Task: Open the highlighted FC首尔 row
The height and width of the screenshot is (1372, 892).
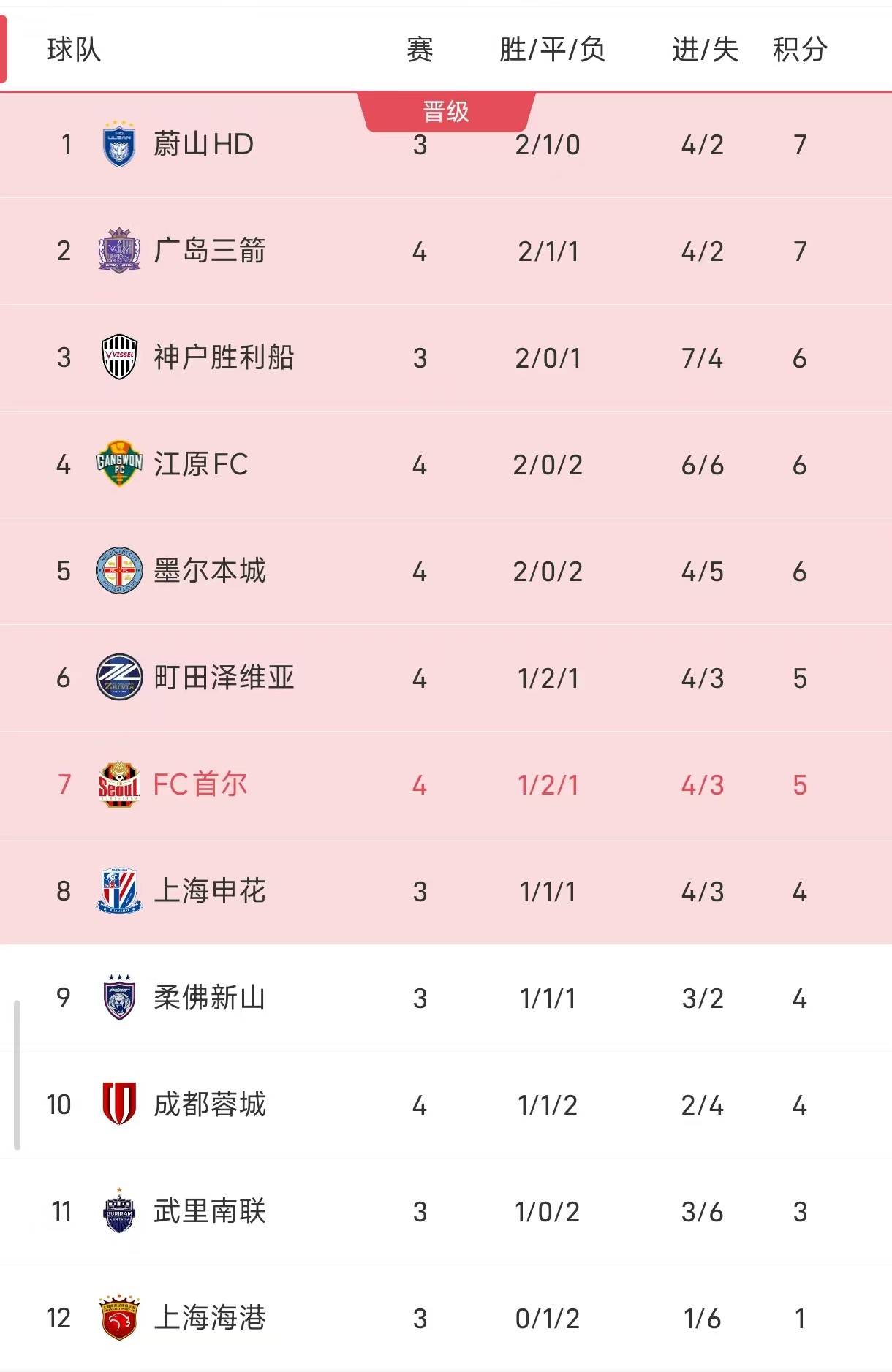Action: coord(200,785)
